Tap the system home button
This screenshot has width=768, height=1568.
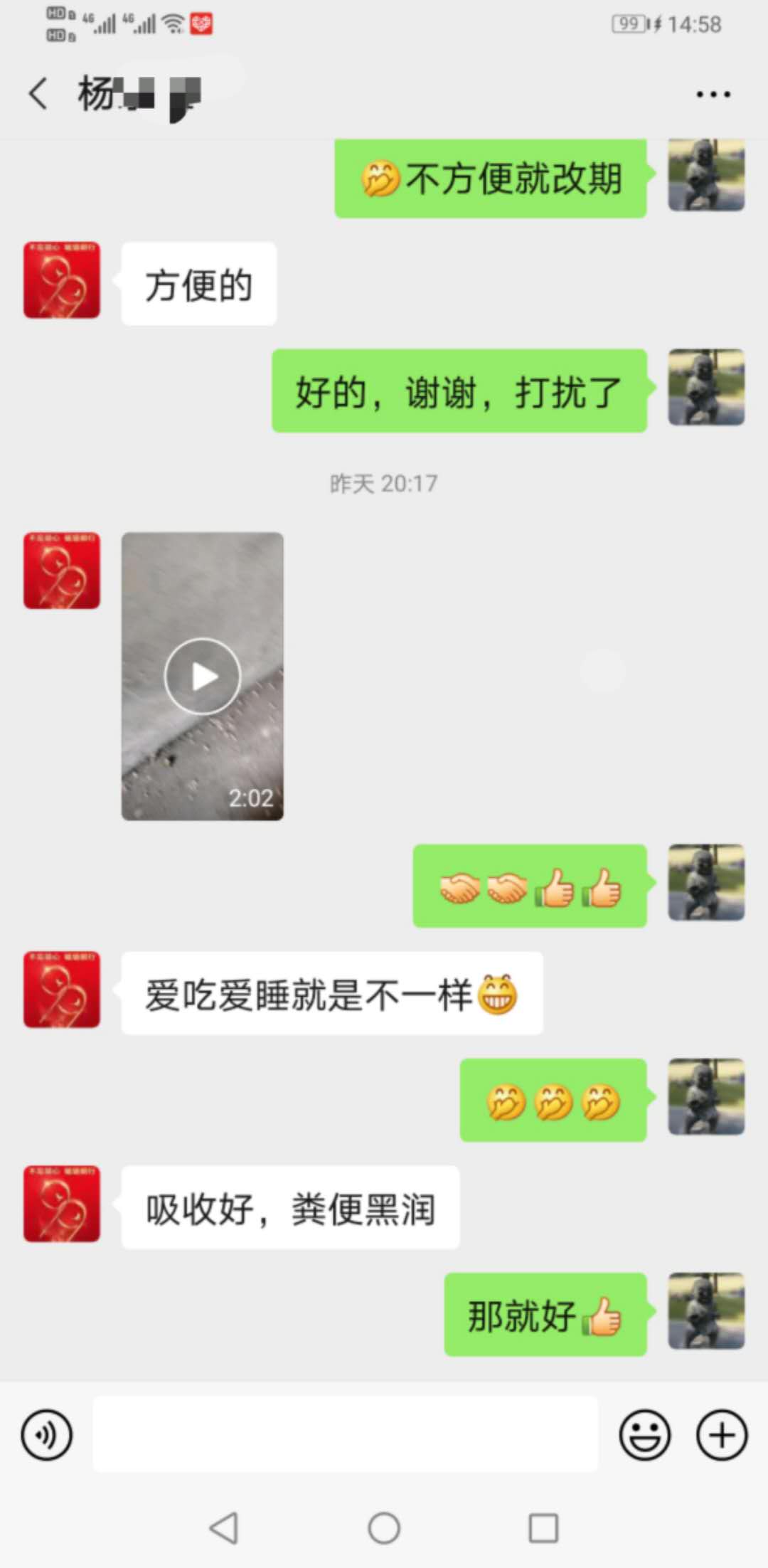click(384, 1527)
